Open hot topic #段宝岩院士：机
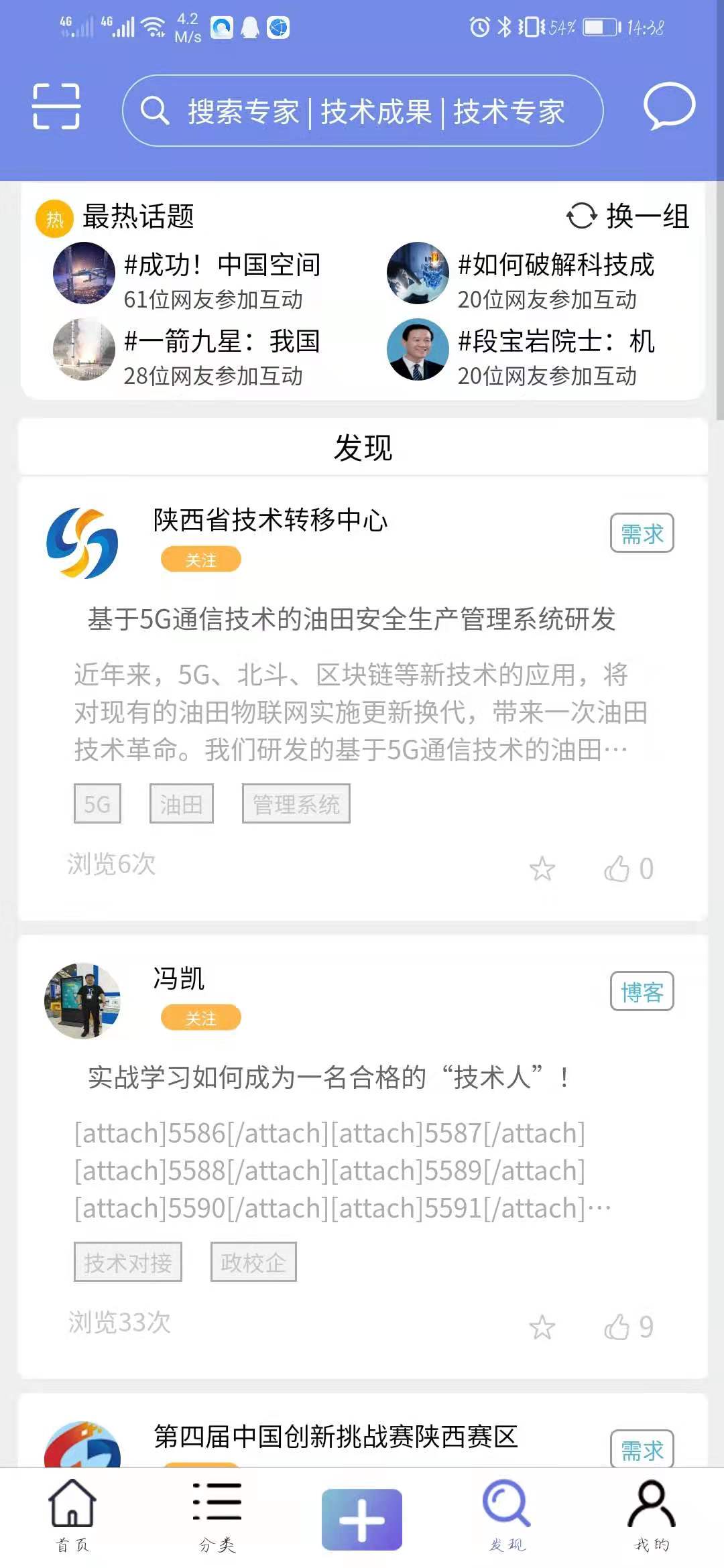Screen dimensions: 724x1568 tap(555, 342)
